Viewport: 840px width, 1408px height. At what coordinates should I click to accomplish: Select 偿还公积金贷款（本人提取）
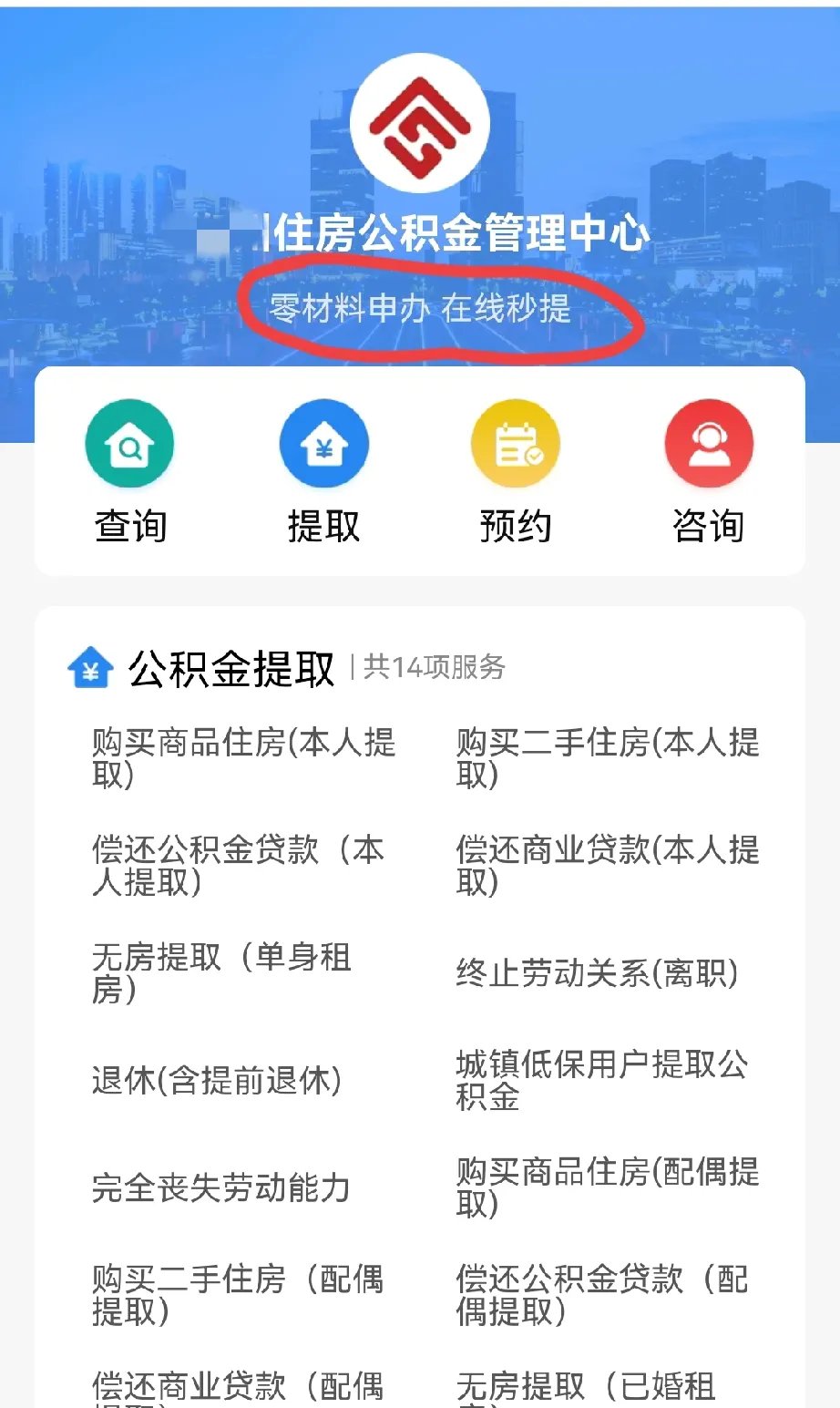tap(241, 866)
